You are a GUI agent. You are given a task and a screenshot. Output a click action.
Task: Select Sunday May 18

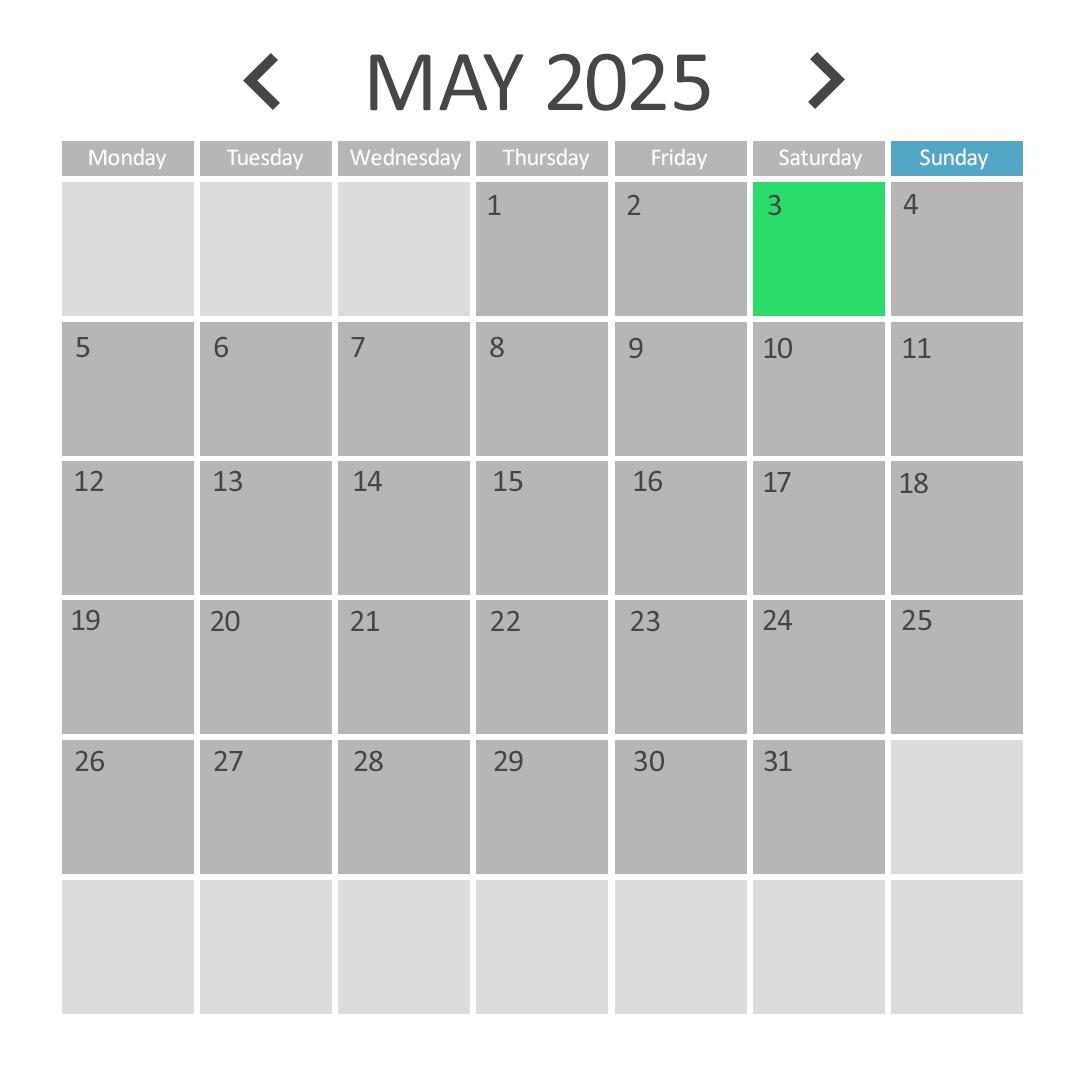[956, 527]
